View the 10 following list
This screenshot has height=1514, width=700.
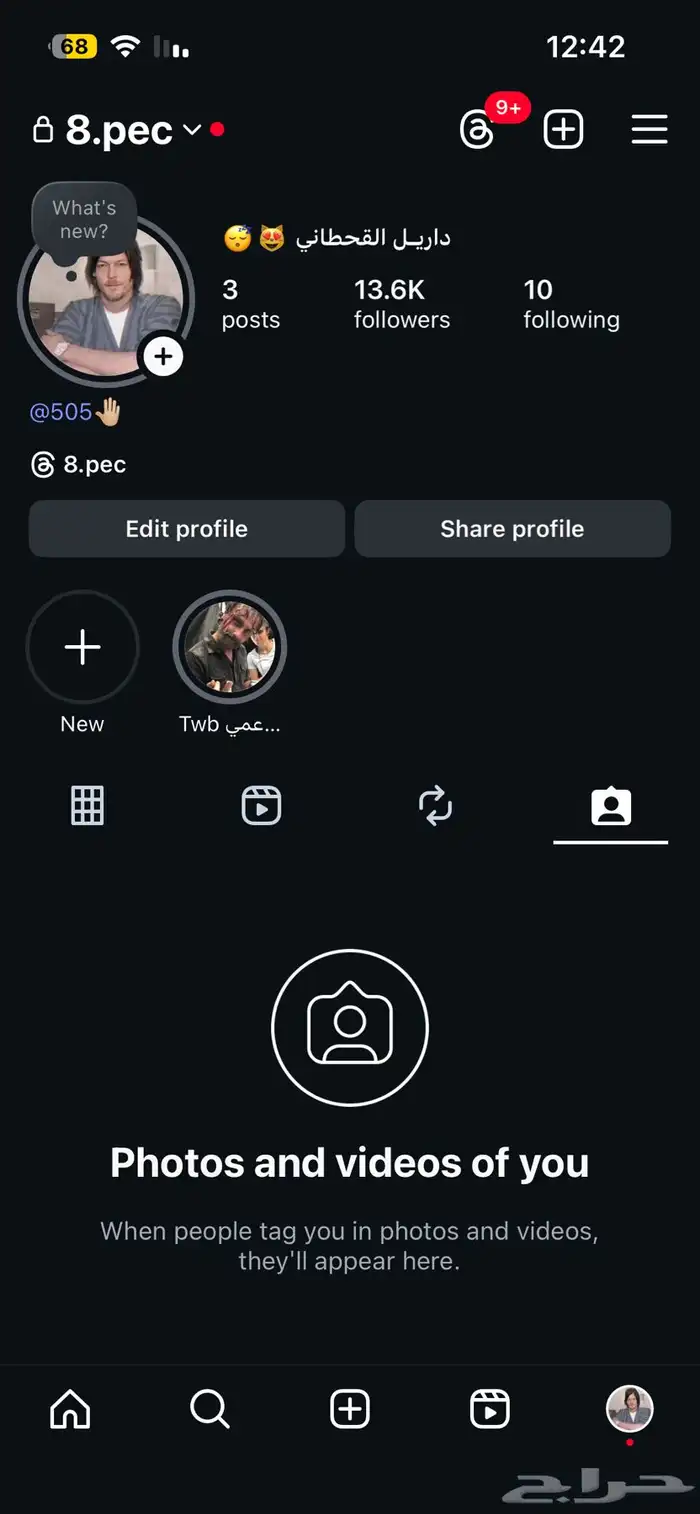click(x=571, y=304)
